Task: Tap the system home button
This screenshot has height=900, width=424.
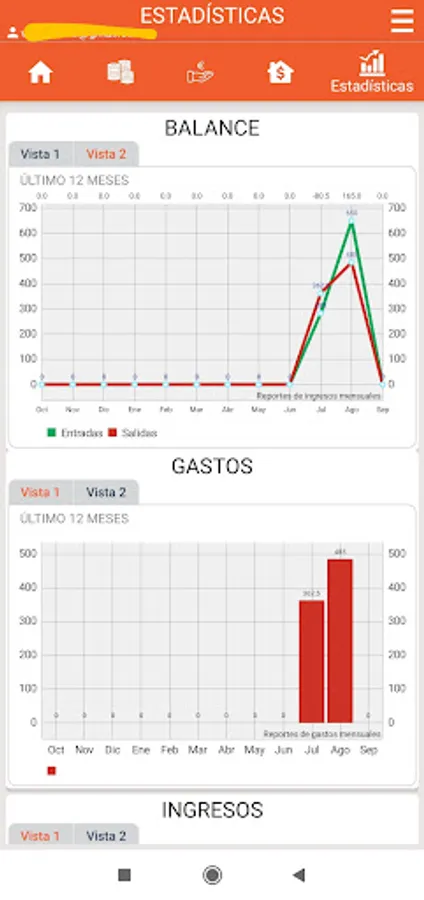Action: coord(212,875)
